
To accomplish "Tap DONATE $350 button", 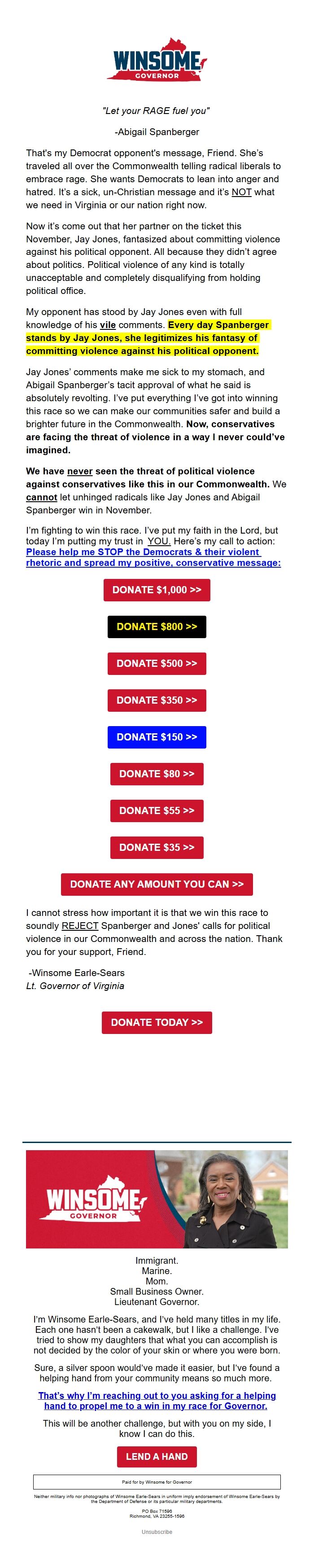I will click(x=157, y=700).
